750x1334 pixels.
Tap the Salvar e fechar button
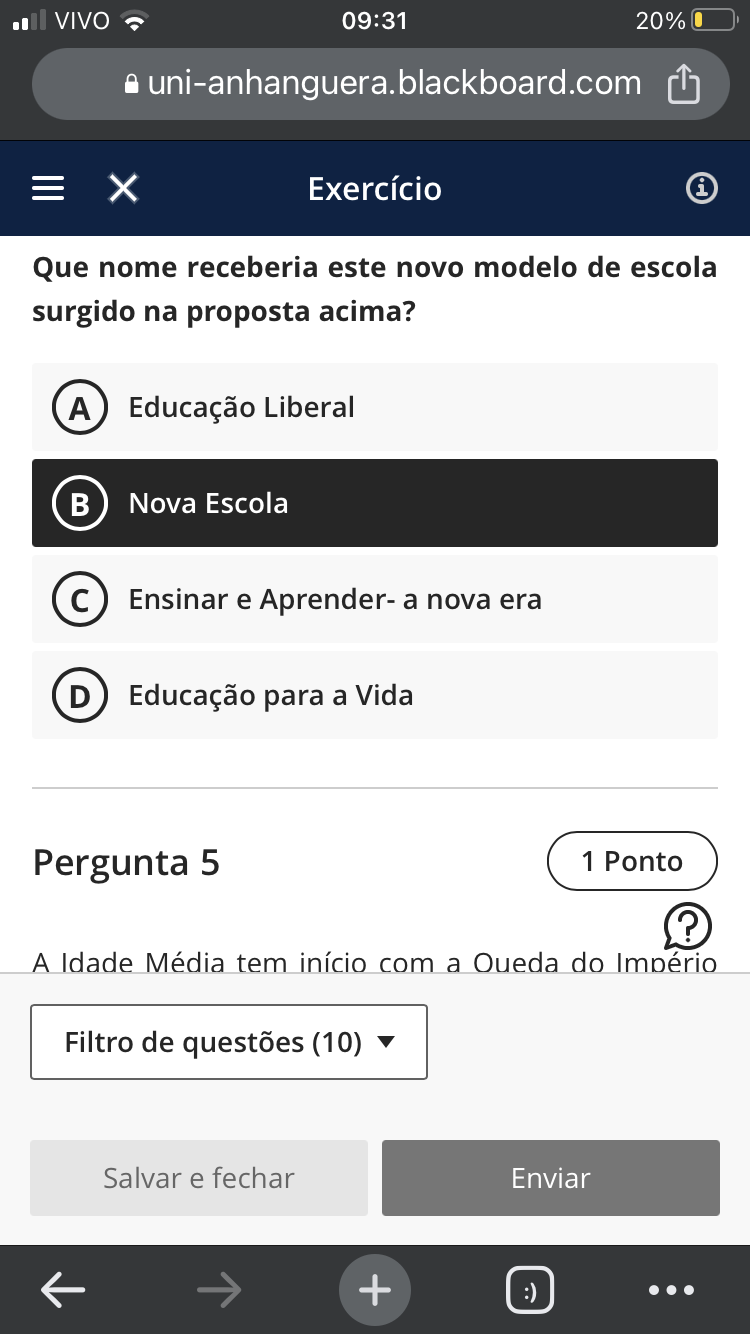pyautogui.click(x=199, y=1178)
